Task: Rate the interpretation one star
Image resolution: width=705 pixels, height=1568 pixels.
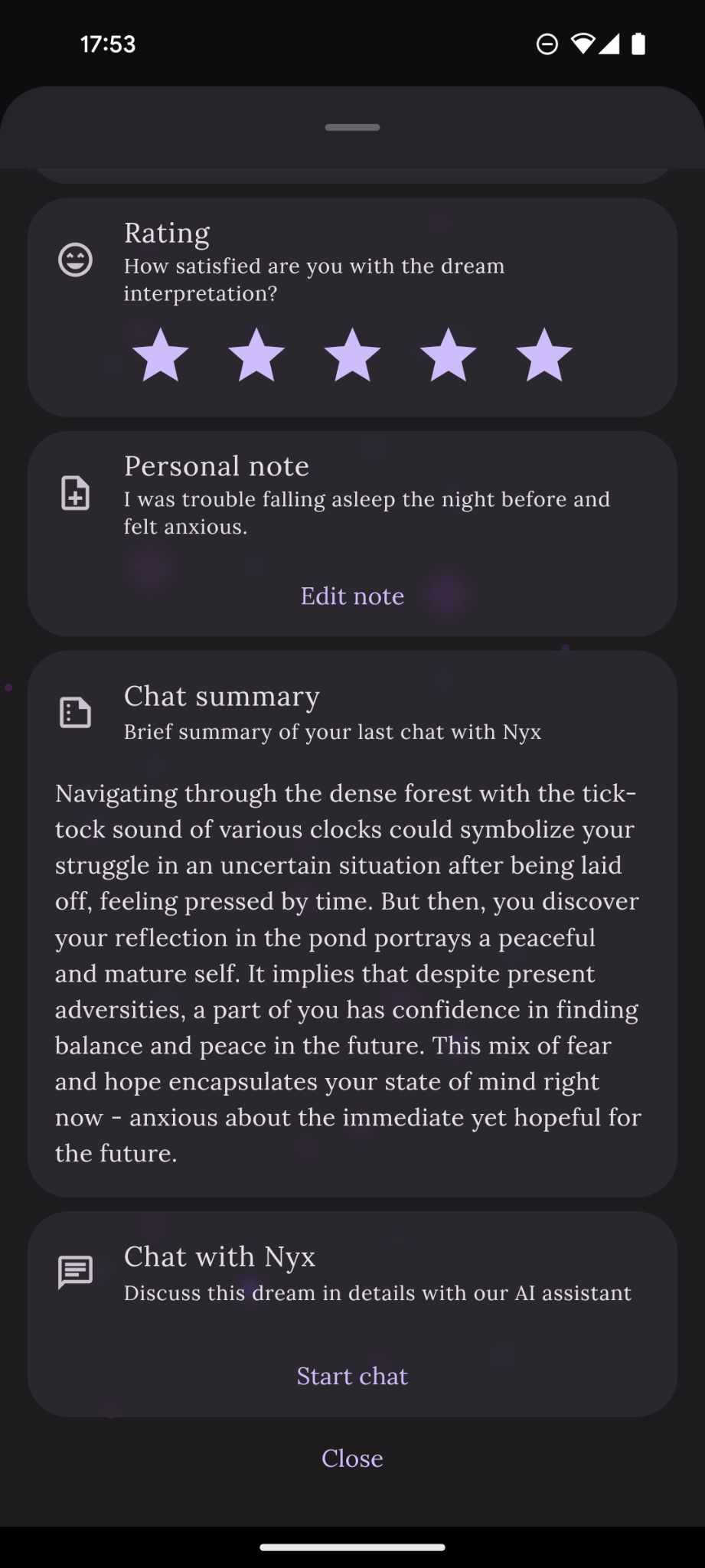Action: tap(161, 355)
